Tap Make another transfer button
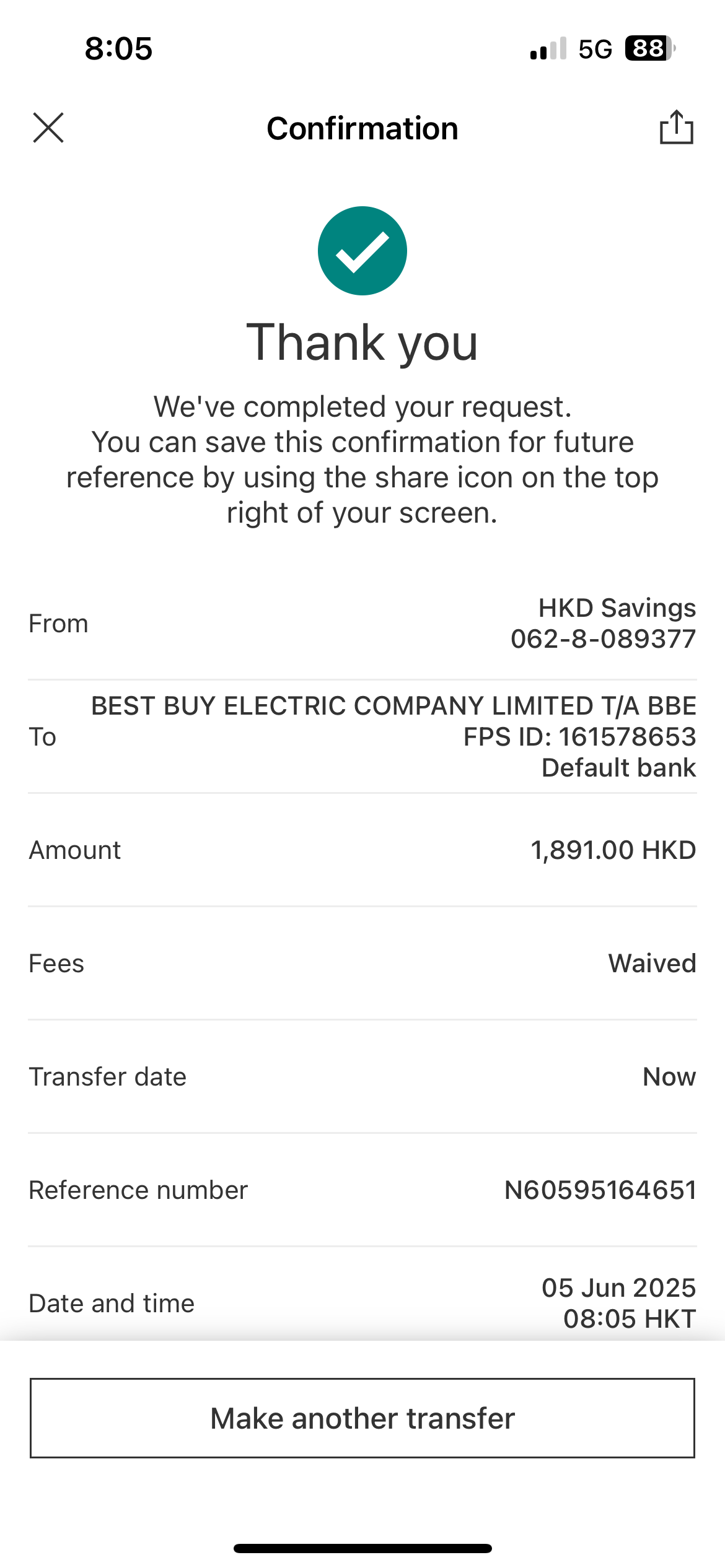Viewport: 725px width, 1568px height. [362, 1418]
